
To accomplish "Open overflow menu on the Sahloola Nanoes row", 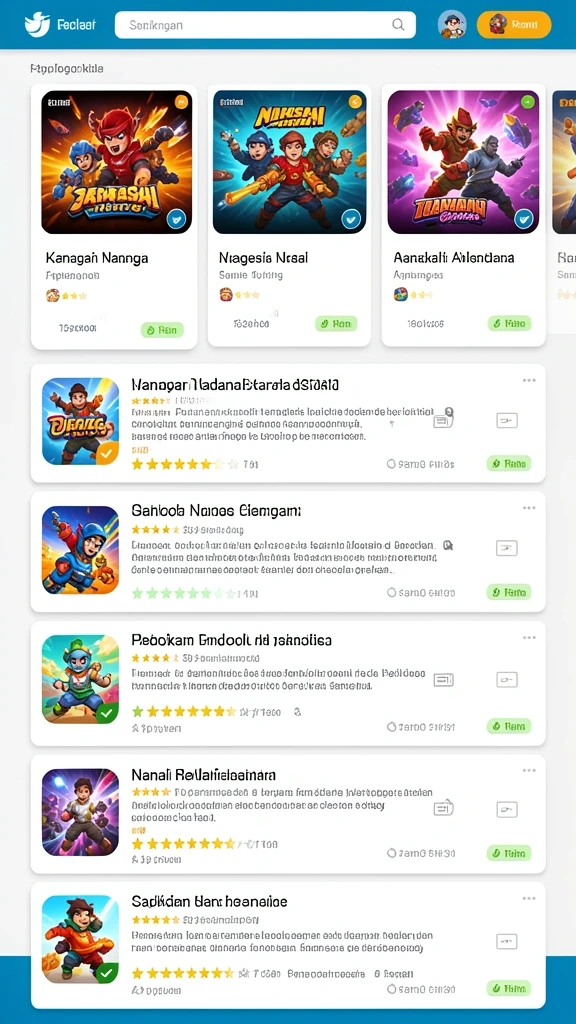I will tap(529, 507).
